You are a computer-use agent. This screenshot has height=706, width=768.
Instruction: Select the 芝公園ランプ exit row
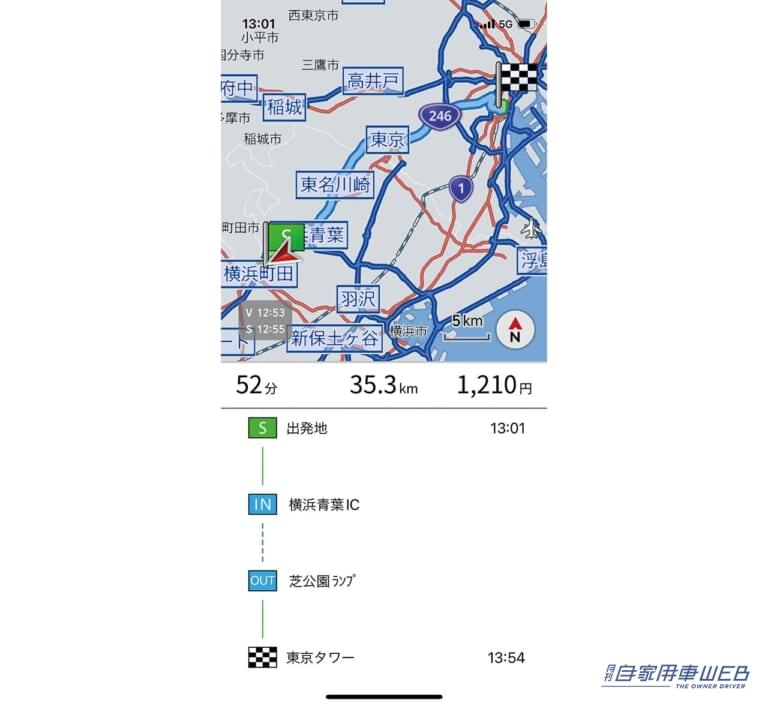click(384, 580)
